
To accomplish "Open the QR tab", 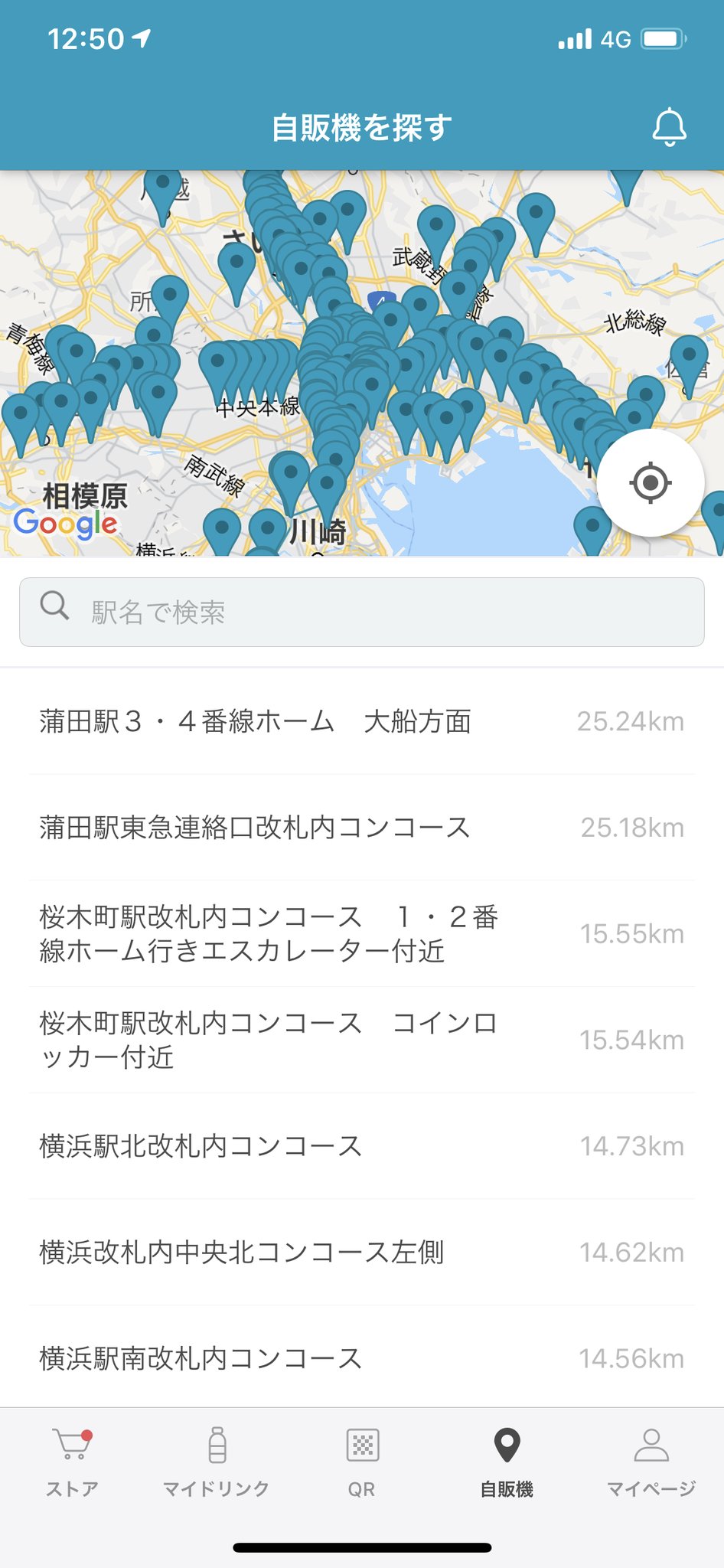I will coord(362,1462).
